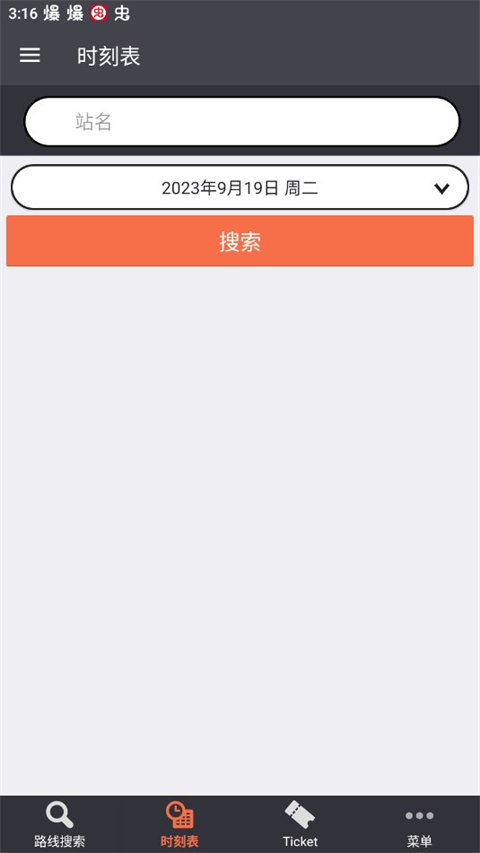Open the hamburger drawer menu
480x853 pixels.
pyautogui.click(x=30, y=55)
